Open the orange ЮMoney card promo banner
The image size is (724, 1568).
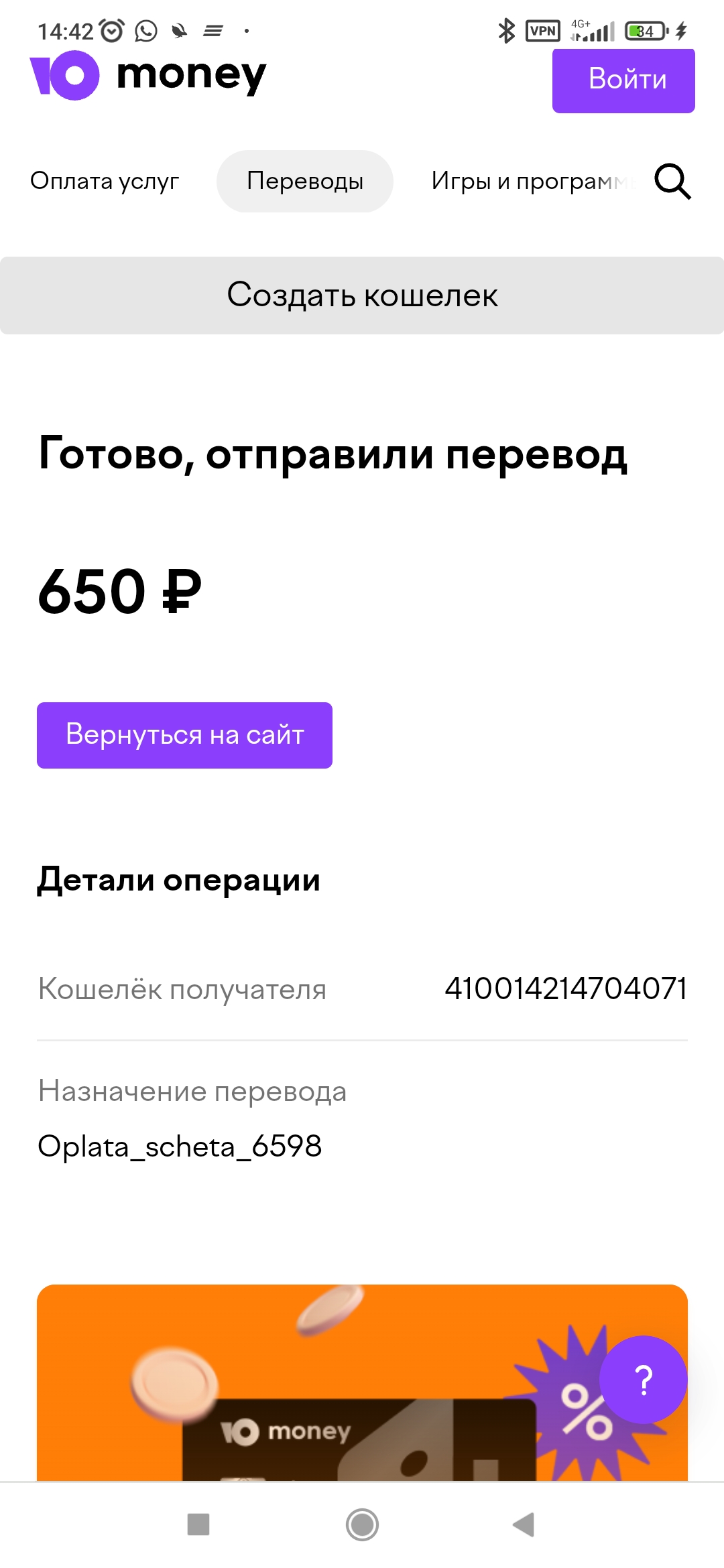[362, 1382]
